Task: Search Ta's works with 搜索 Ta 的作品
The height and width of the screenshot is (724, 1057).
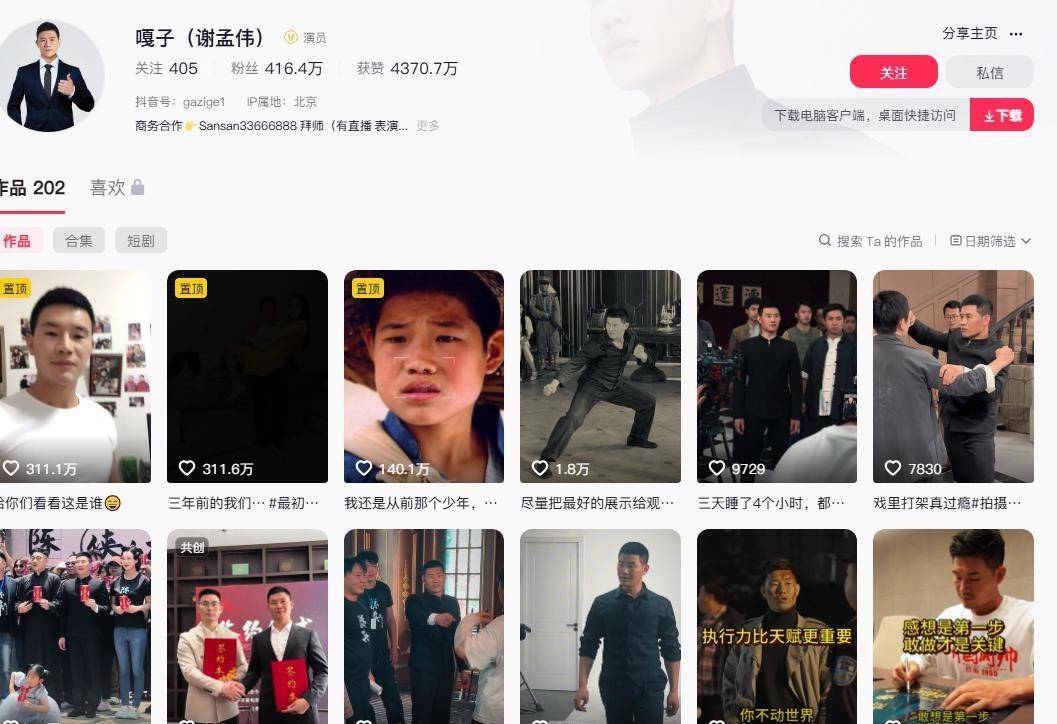Action: pos(871,241)
